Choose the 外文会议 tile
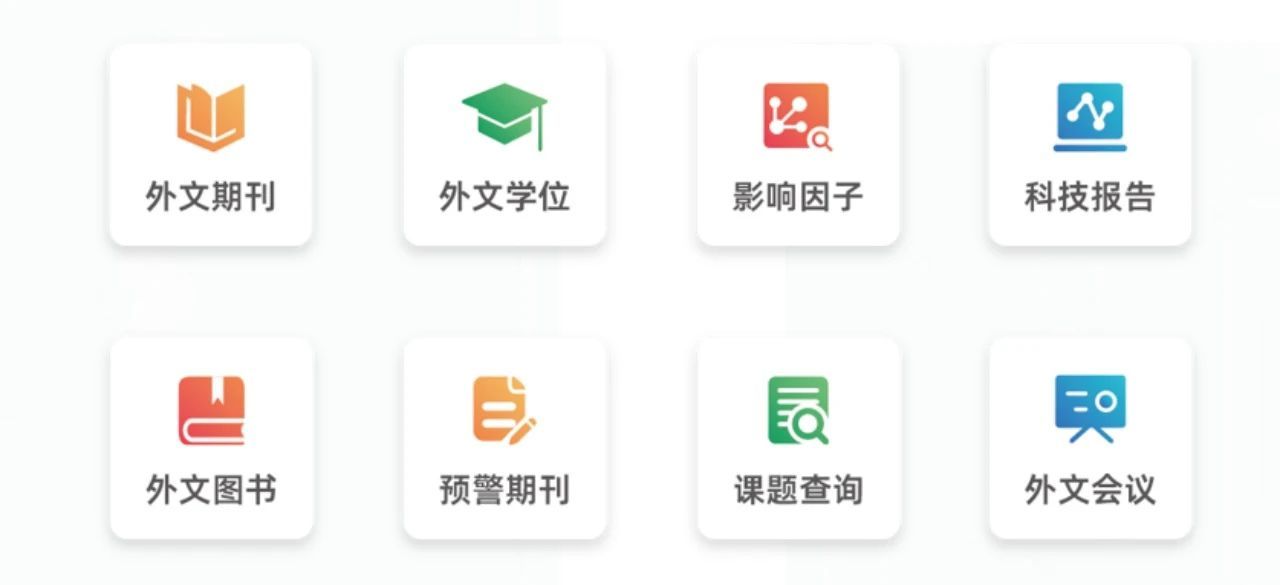The image size is (1280, 585). tap(1090, 438)
